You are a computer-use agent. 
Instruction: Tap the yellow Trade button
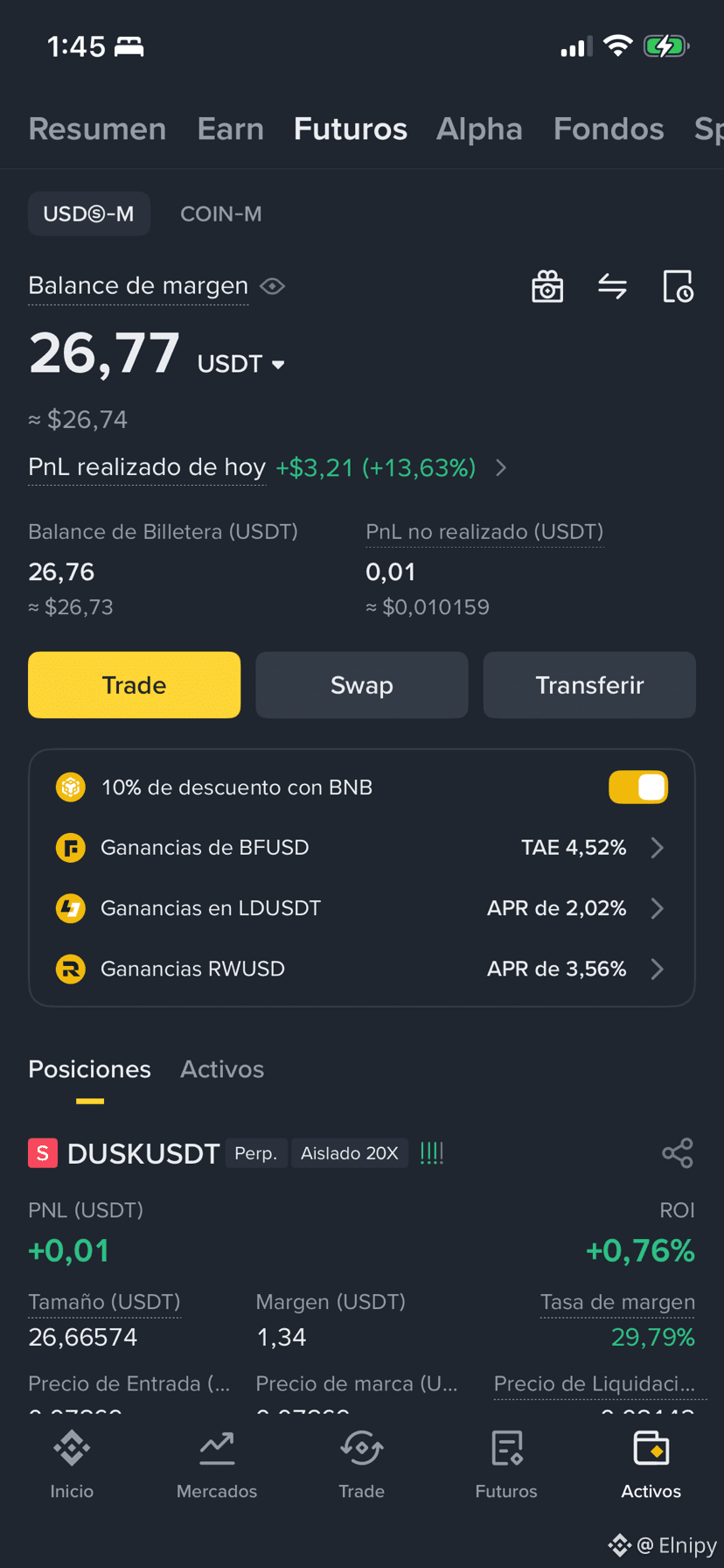(134, 685)
